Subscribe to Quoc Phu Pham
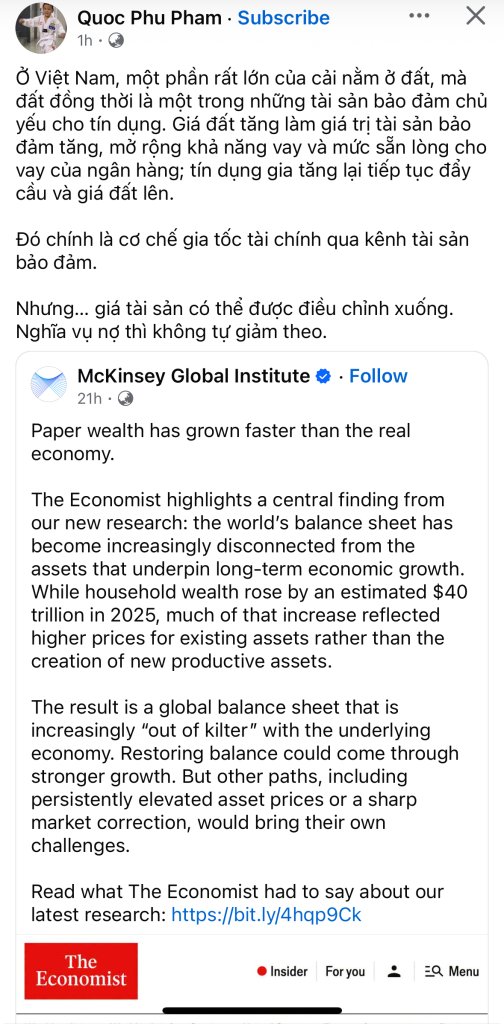Screen dimensions: 504x1024 coord(283,18)
